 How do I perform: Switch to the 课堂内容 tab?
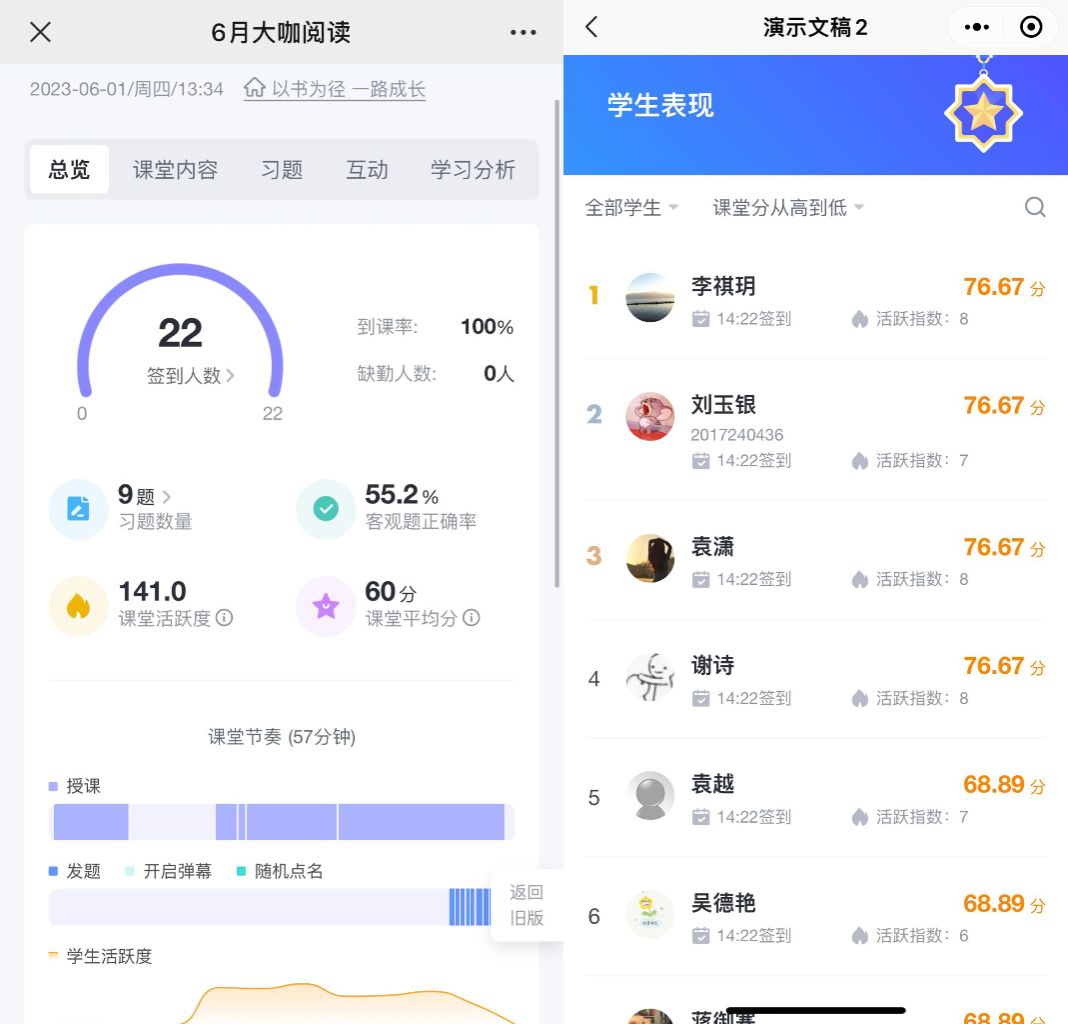tap(175, 170)
